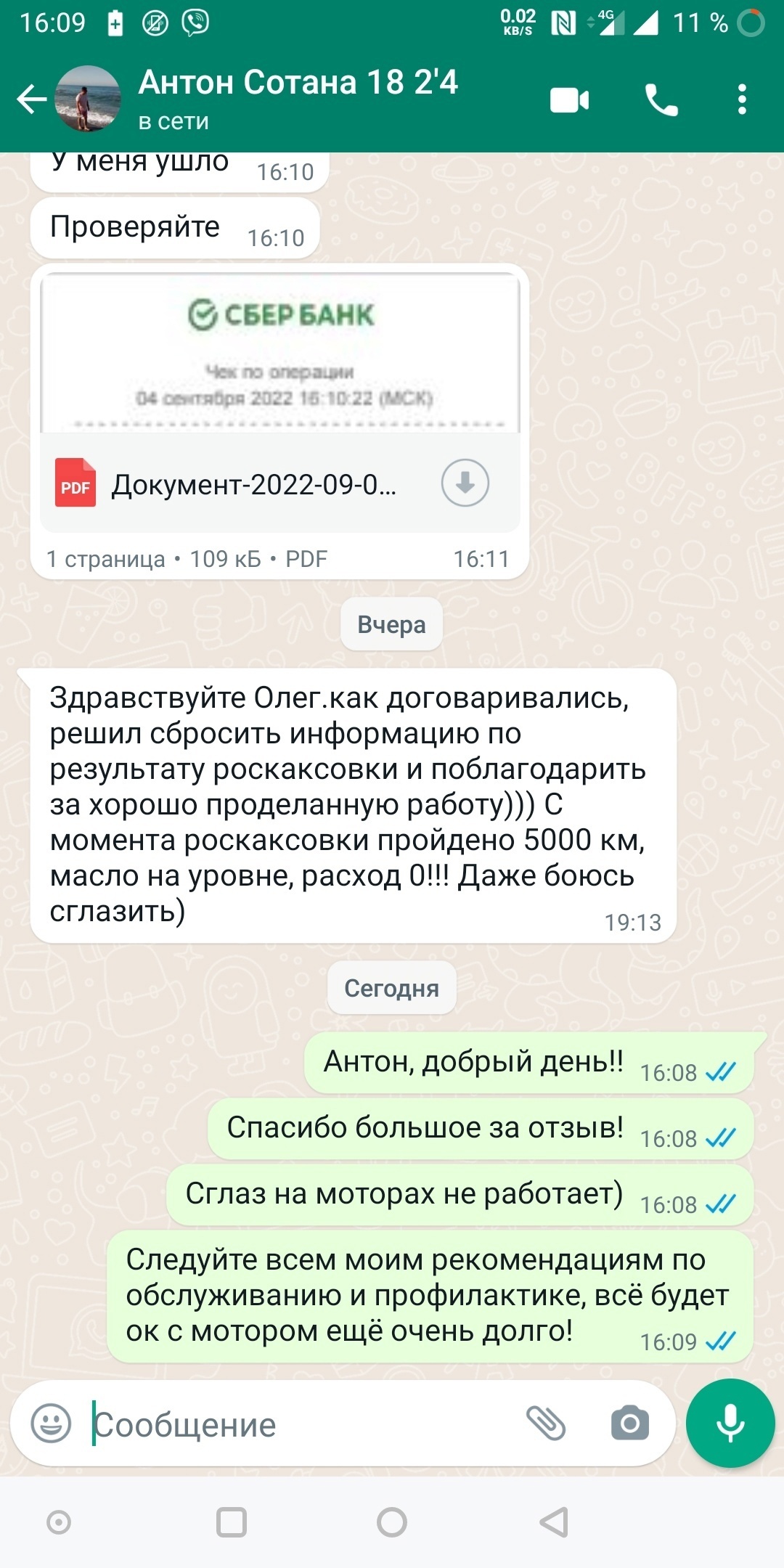The width and height of the screenshot is (784, 1568).
Task: Open the camera to send a photo
Action: point(629,1423)
